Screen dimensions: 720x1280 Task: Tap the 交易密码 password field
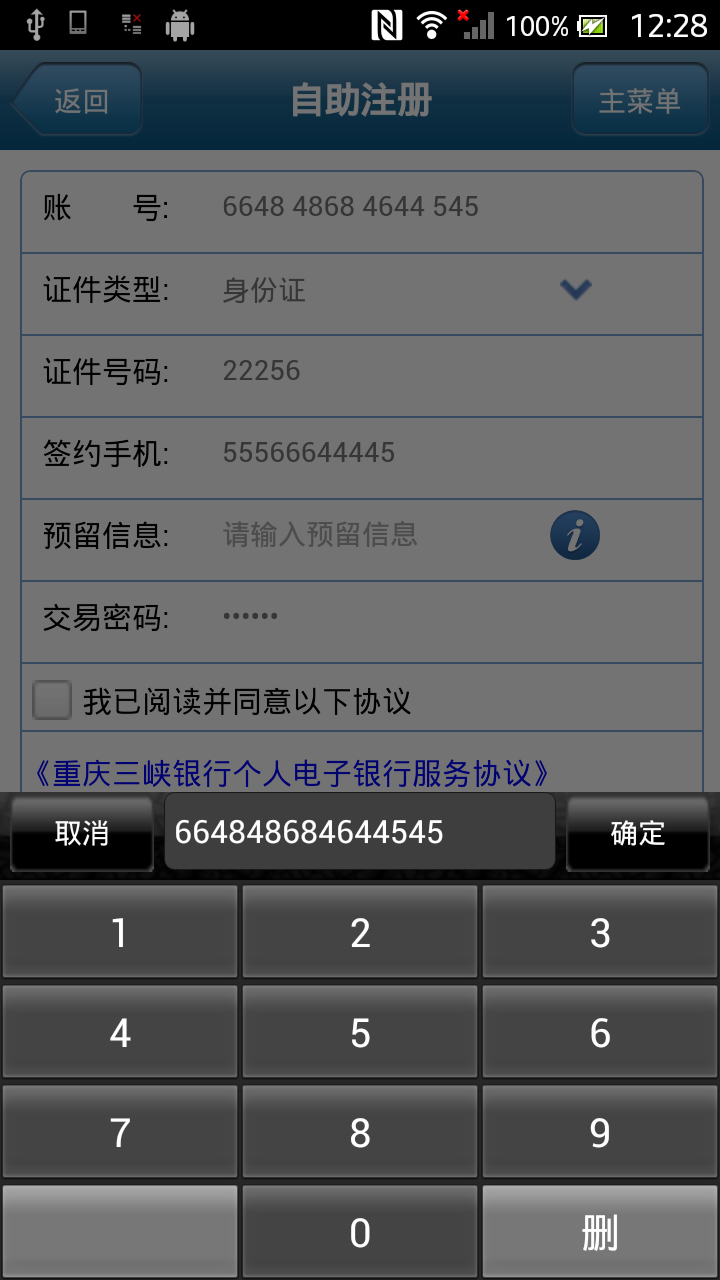[362, 621]
